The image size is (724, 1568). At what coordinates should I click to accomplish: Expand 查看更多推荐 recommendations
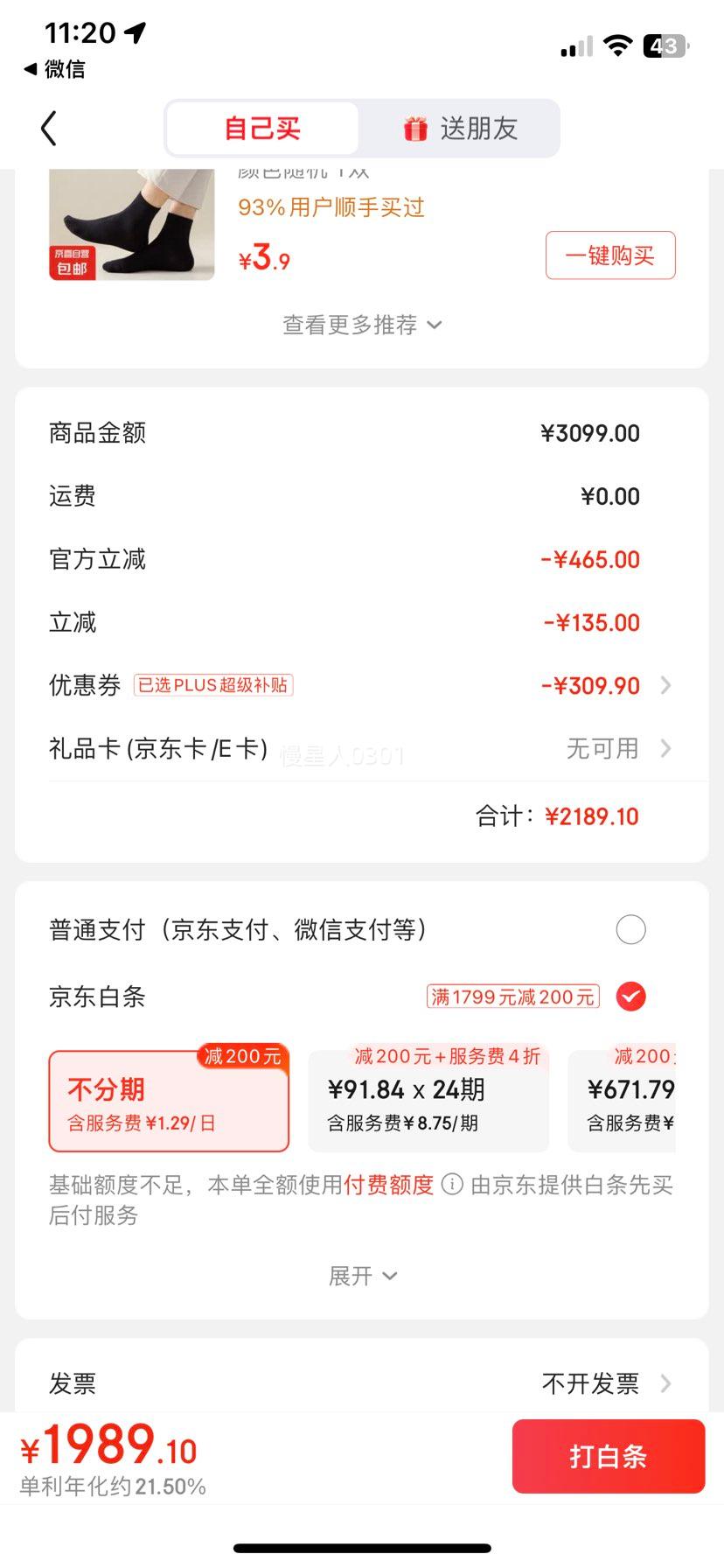pos(361,325)
